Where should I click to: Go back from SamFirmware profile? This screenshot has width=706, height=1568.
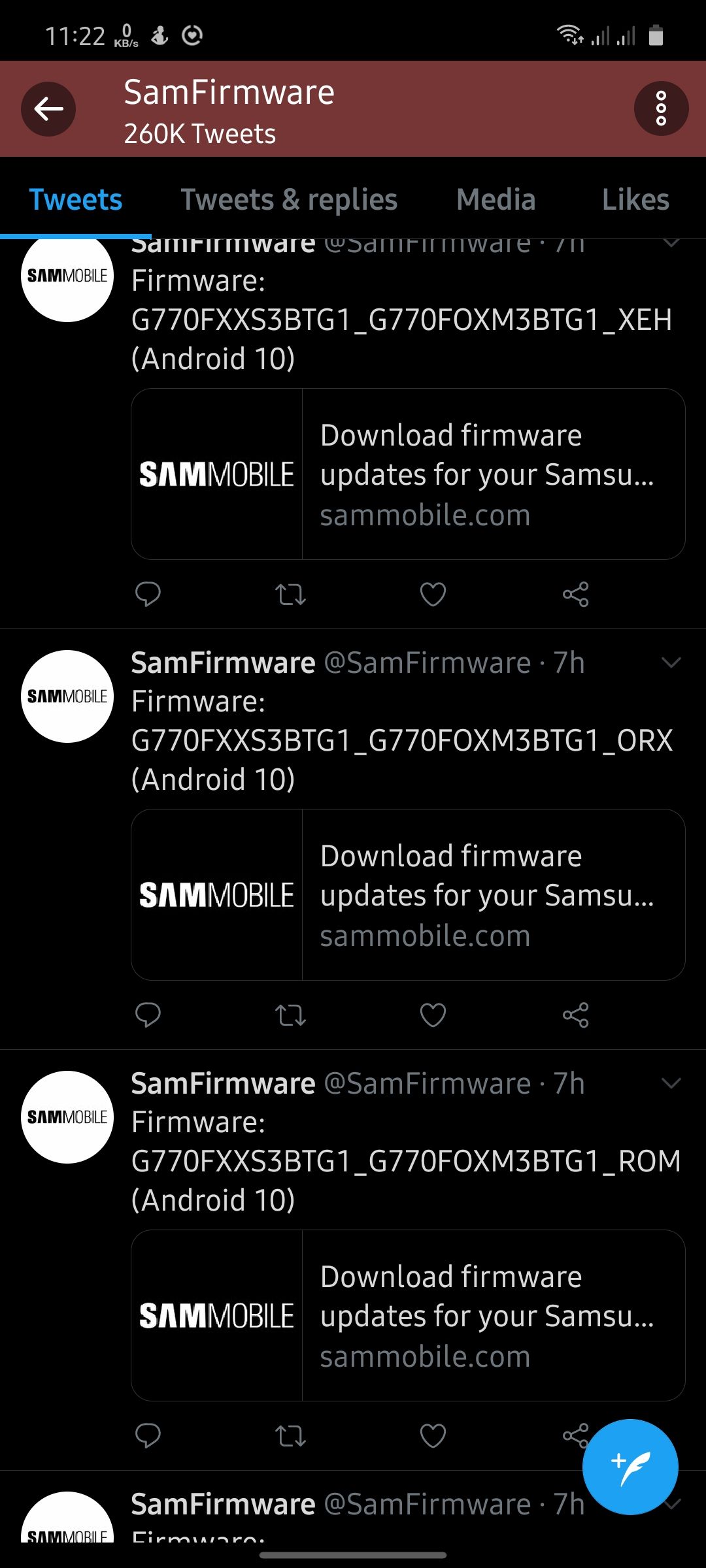point(48,109)
